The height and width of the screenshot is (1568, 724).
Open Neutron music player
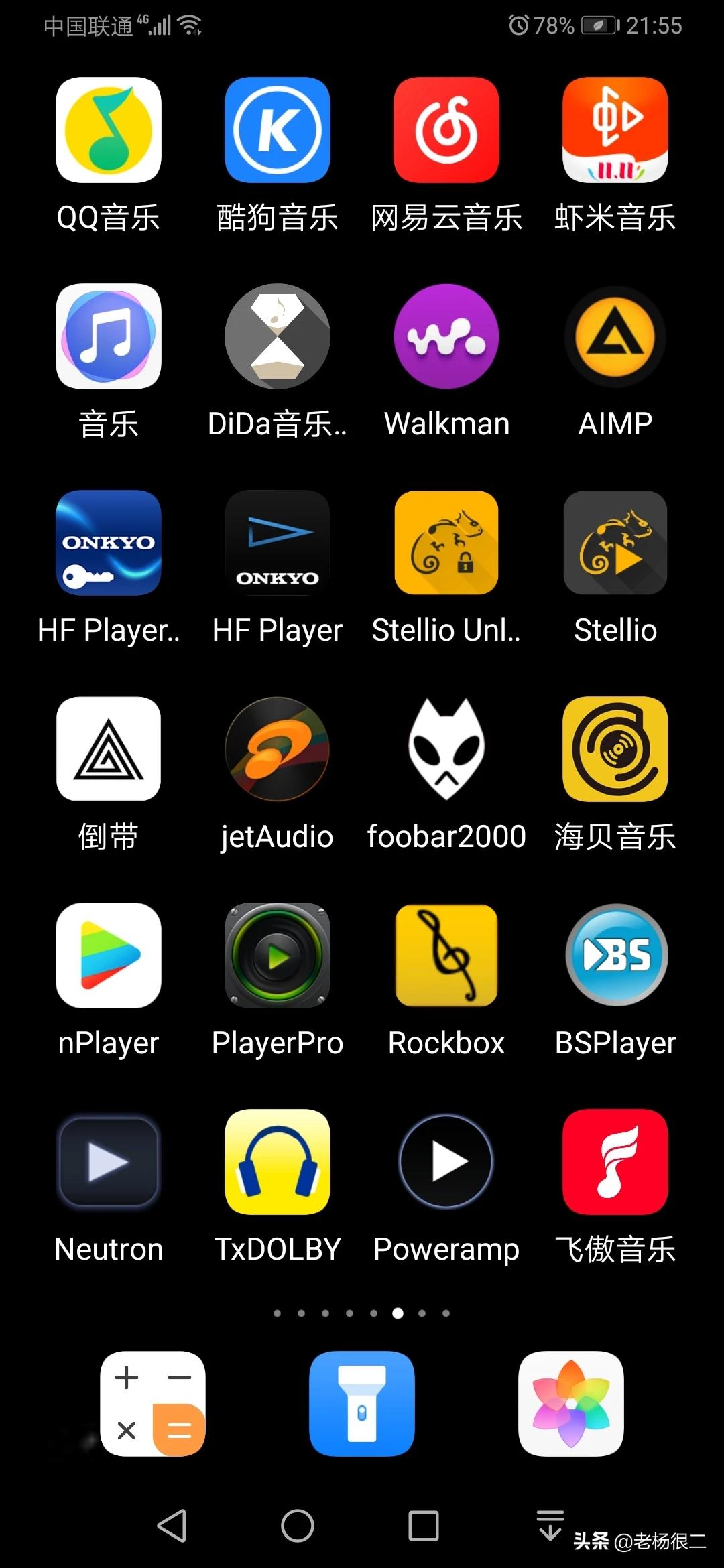[109, 1162]
